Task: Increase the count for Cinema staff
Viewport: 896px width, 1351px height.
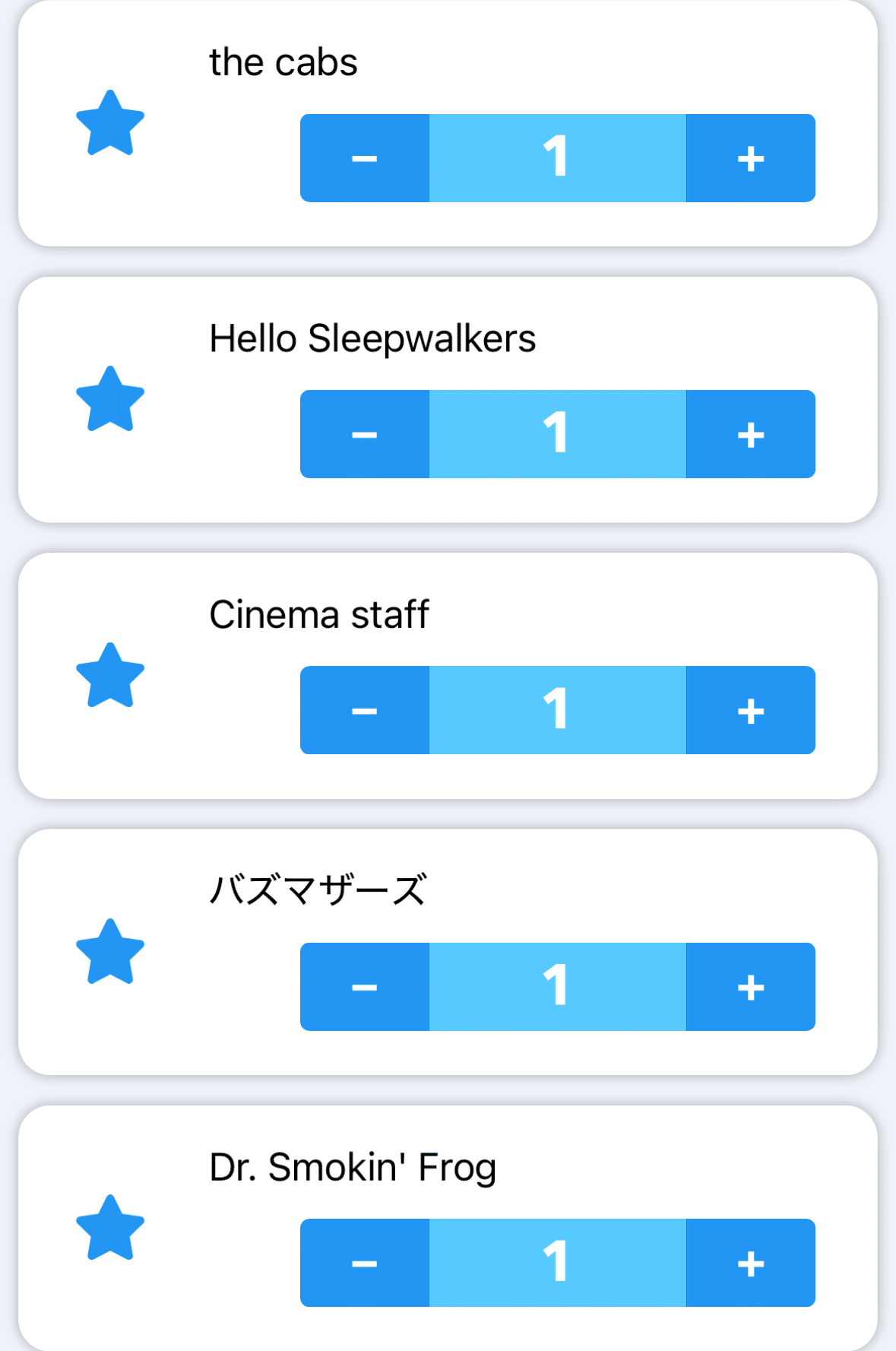Action: pyautogui.click(x=751, y=710)
